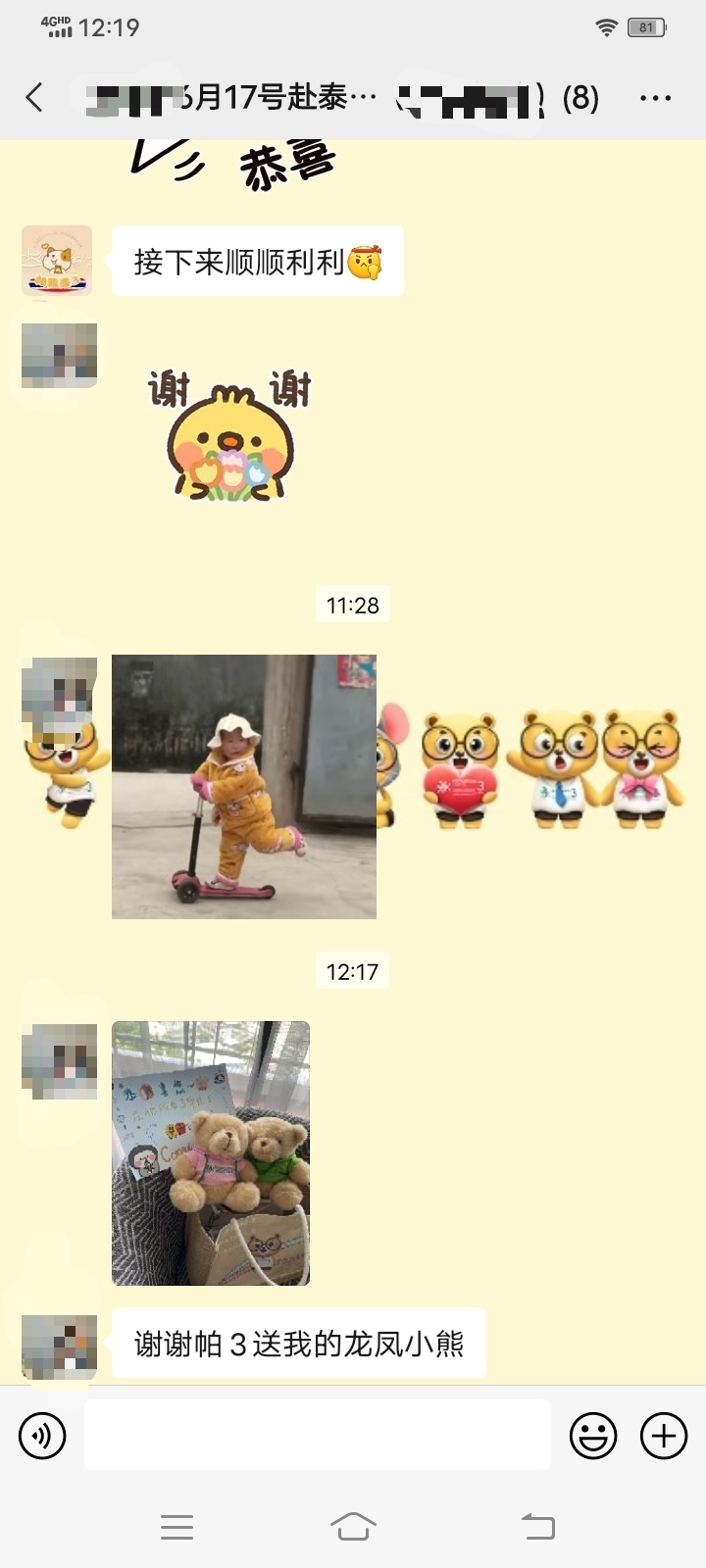Switch to voice message input
The height and width of the screenshot is (1568, 706).
pyautogui.click(x=42, y=1436)
